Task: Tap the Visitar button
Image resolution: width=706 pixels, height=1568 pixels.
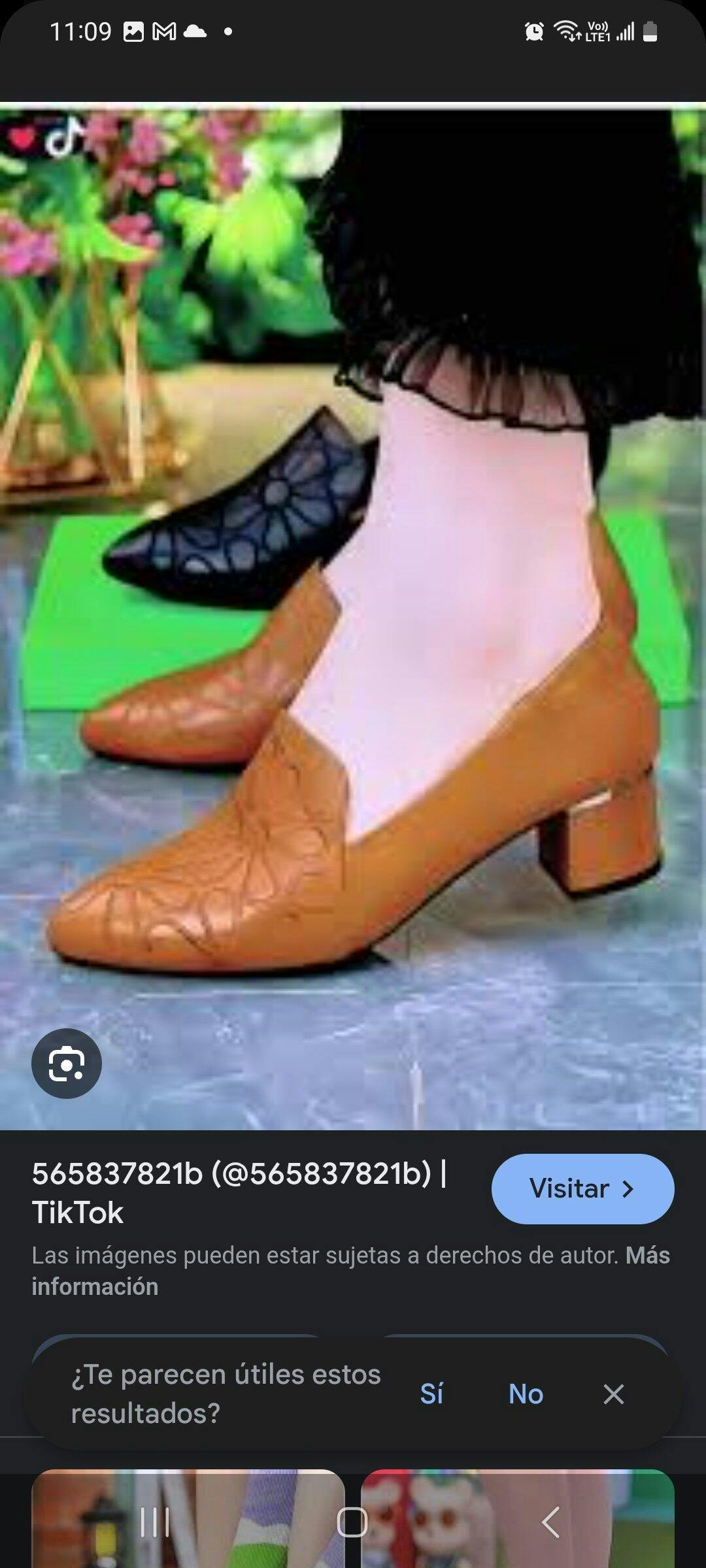Action: [582, 1188]
